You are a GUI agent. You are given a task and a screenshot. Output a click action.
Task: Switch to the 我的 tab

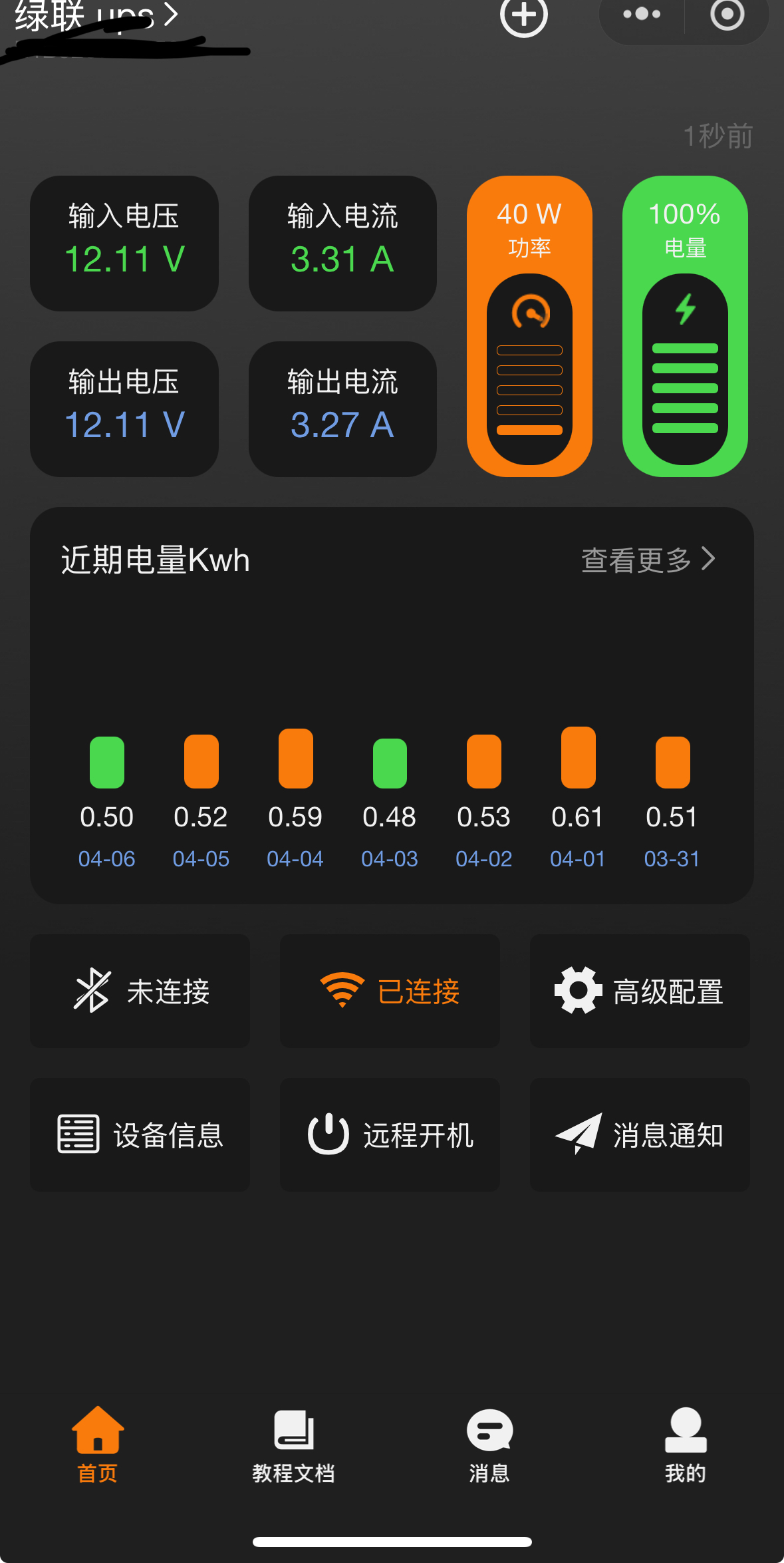coord(686,1445)
